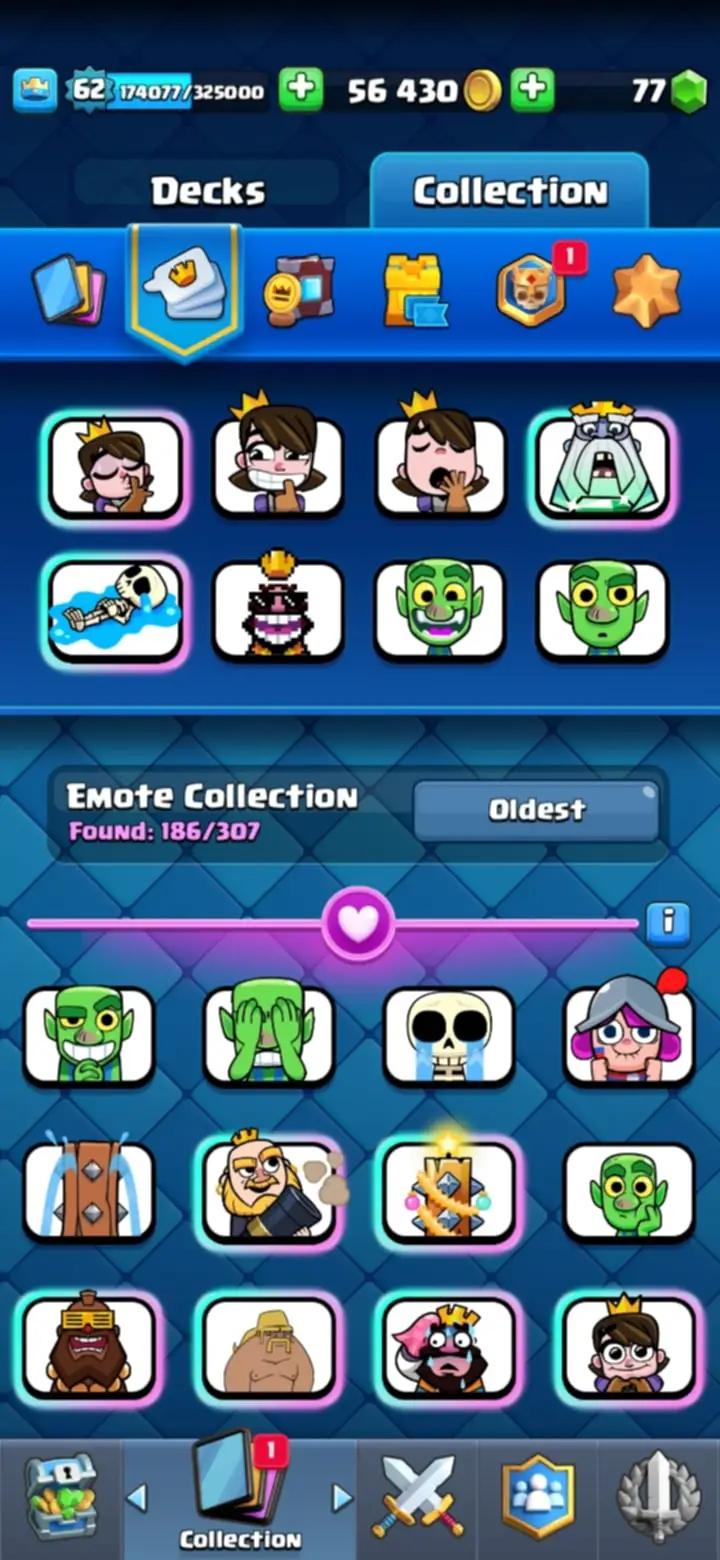Screen dimensions: 720x1560
Task: Add experience with the green plus button
Action: [x=300, y=92]
